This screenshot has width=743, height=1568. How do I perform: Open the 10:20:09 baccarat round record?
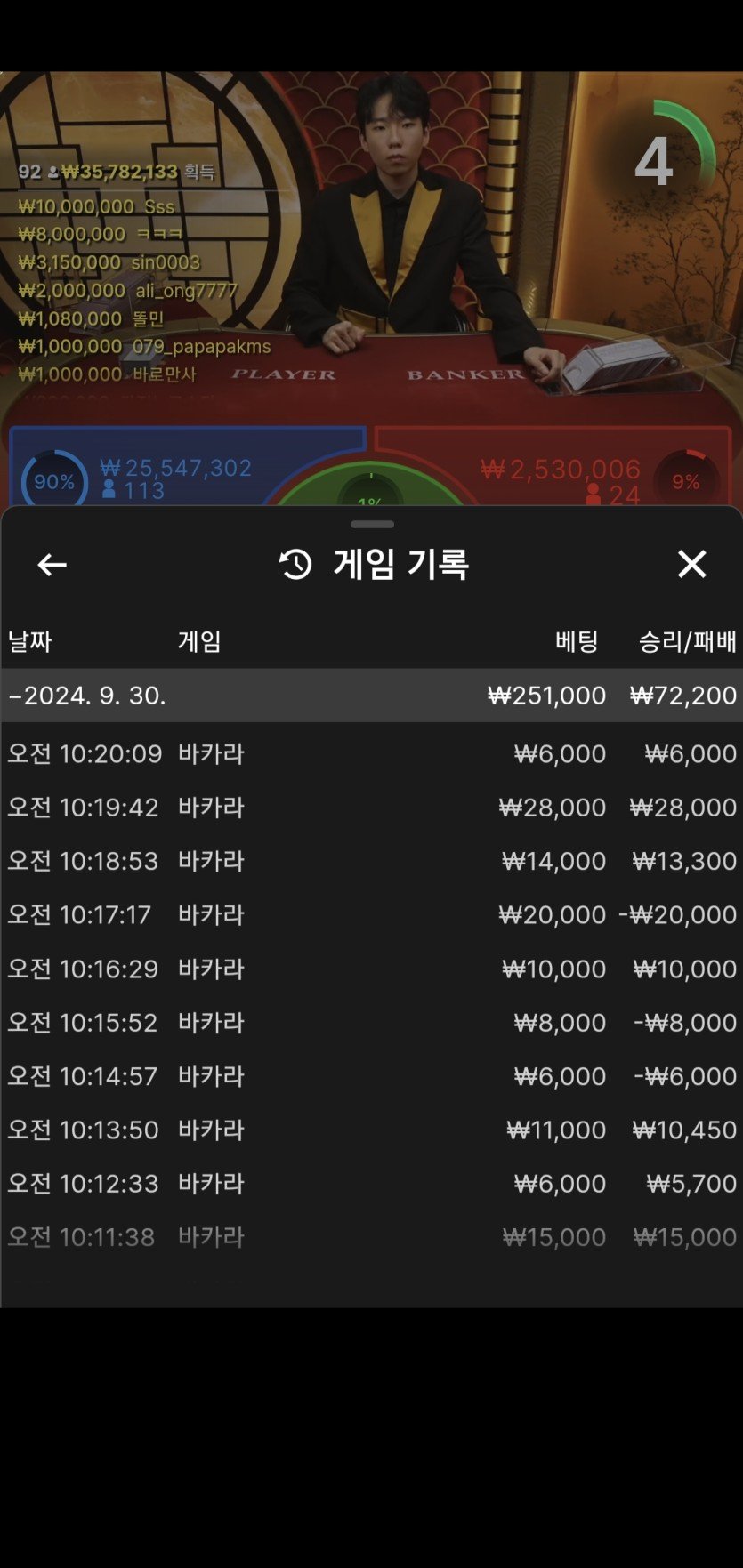point(371,754)
